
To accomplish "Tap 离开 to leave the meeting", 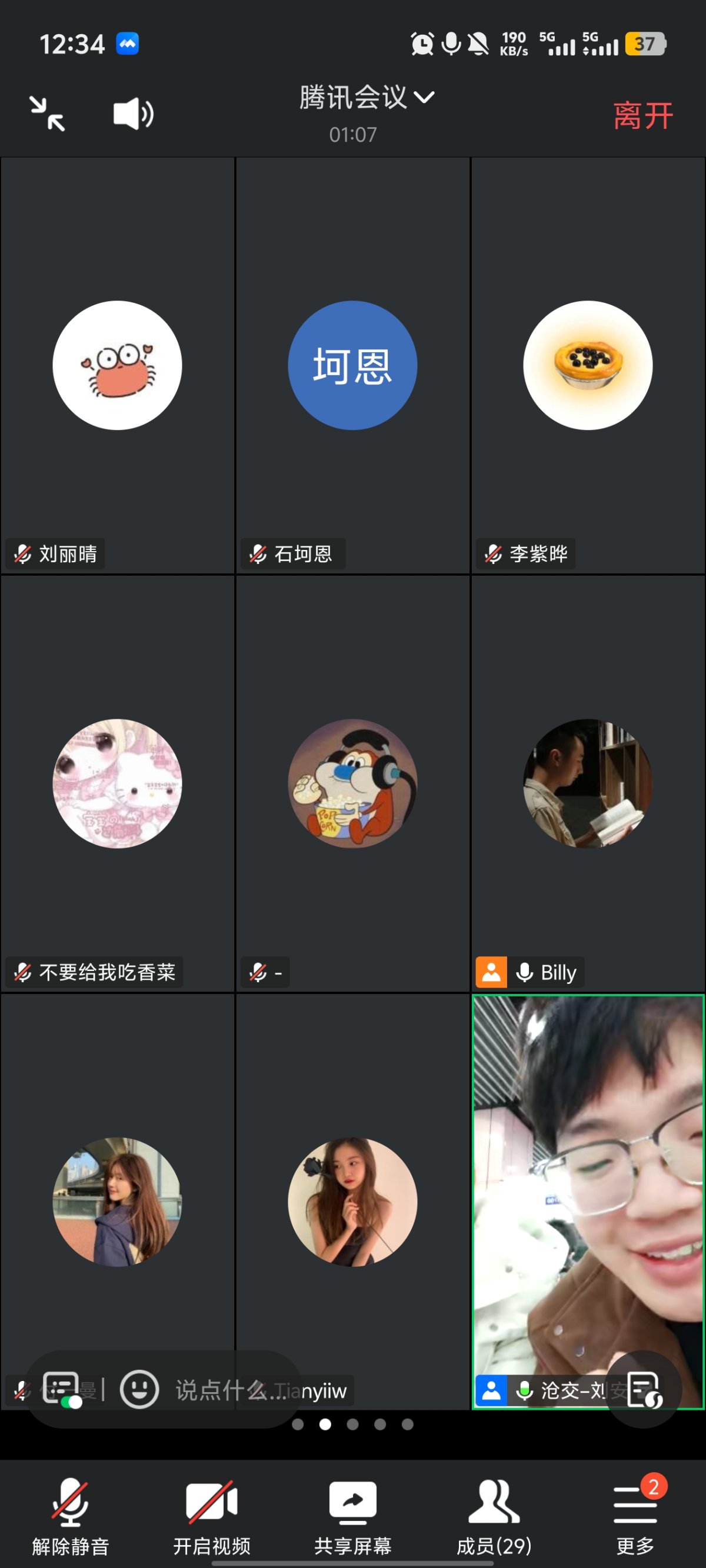I will click(642, 116).
